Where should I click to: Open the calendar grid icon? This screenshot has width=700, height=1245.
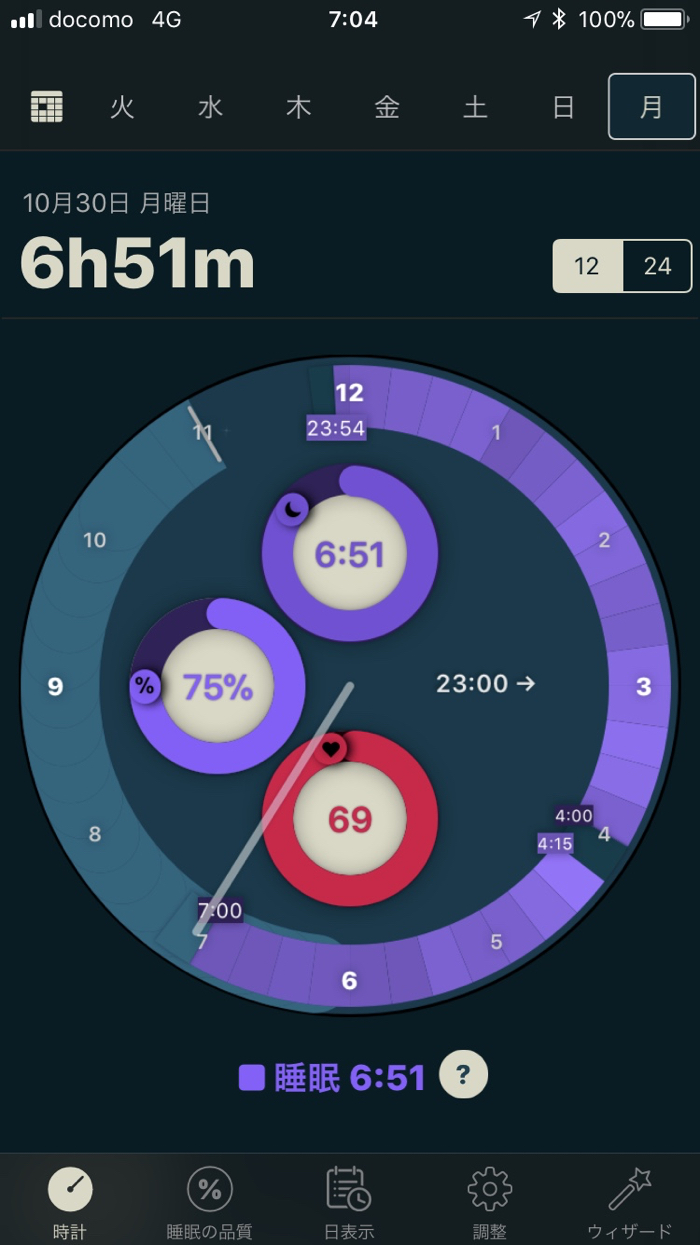coord(47,107)
